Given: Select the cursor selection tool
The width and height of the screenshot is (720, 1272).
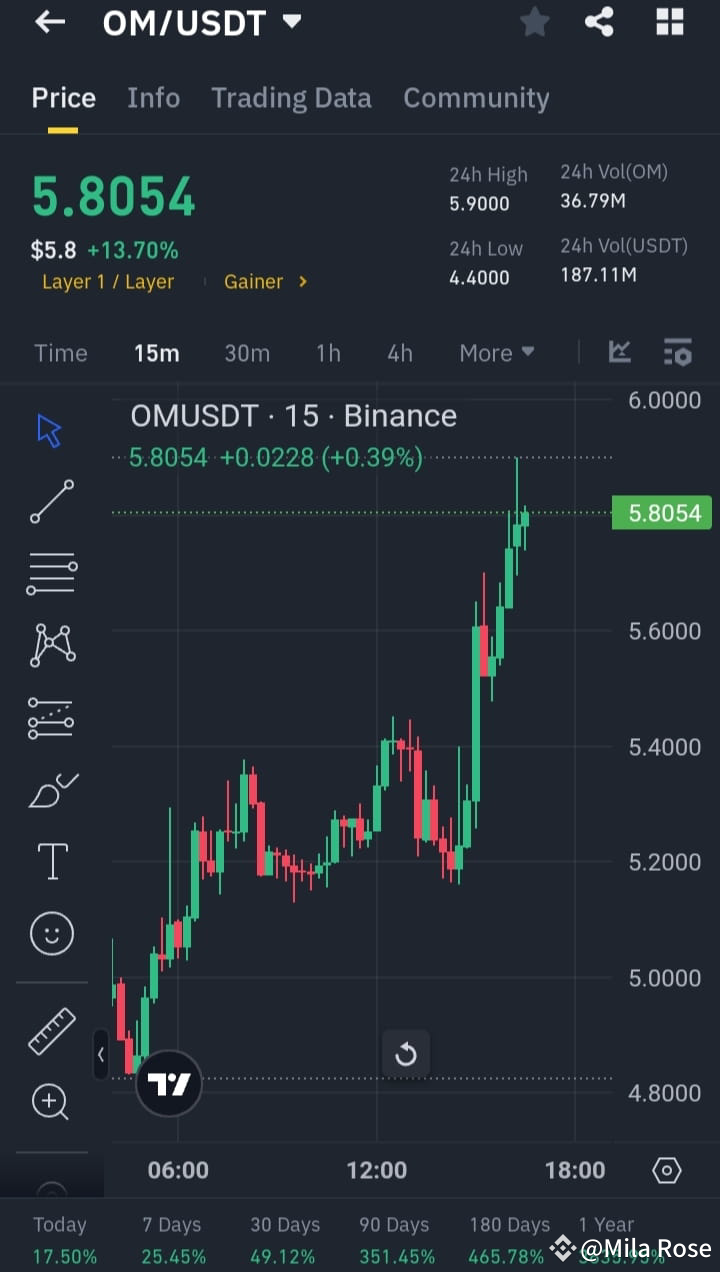Looking at the screenshot, I should tap(48, 428).
